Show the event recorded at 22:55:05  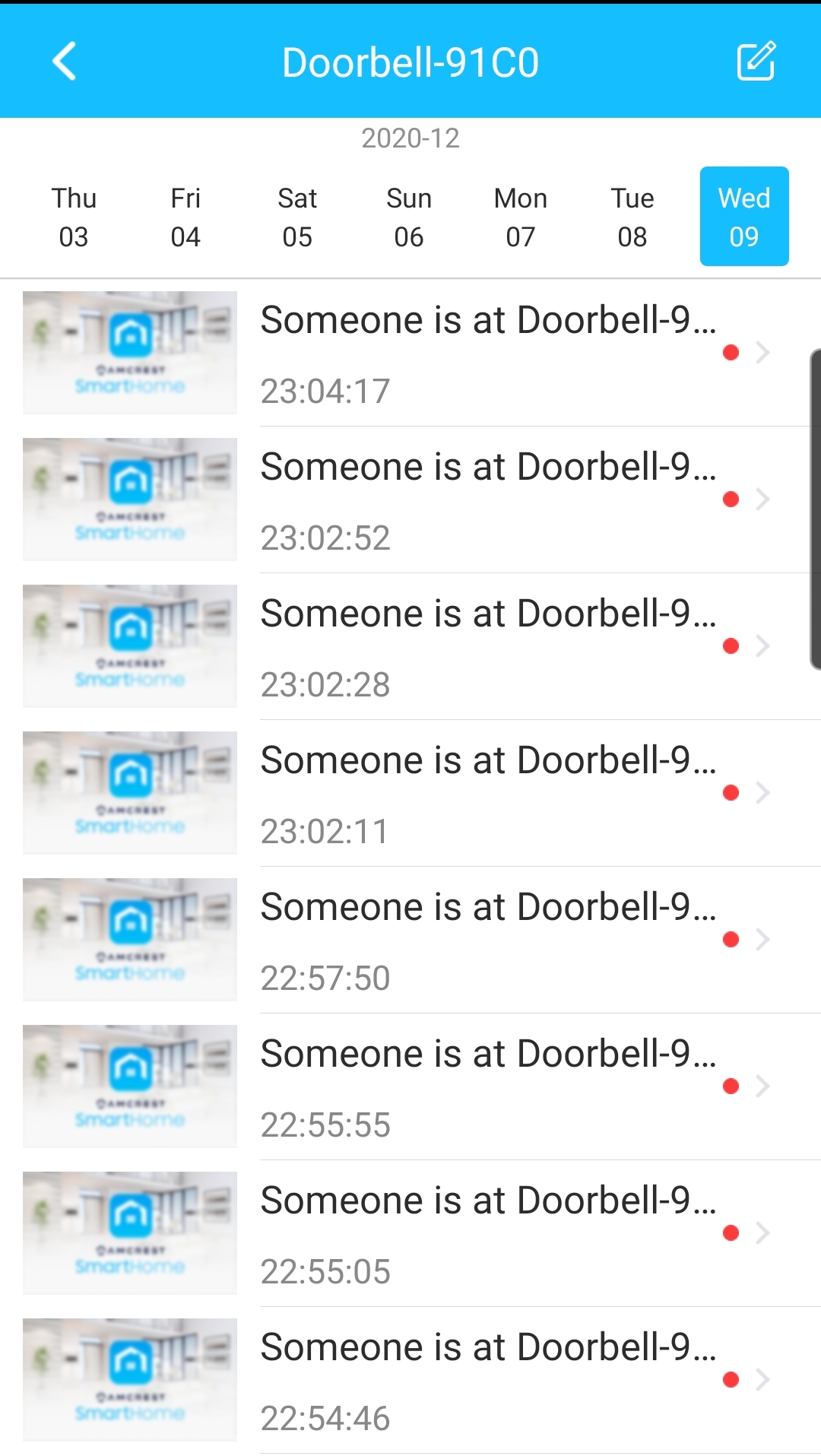pos(410,1233)
